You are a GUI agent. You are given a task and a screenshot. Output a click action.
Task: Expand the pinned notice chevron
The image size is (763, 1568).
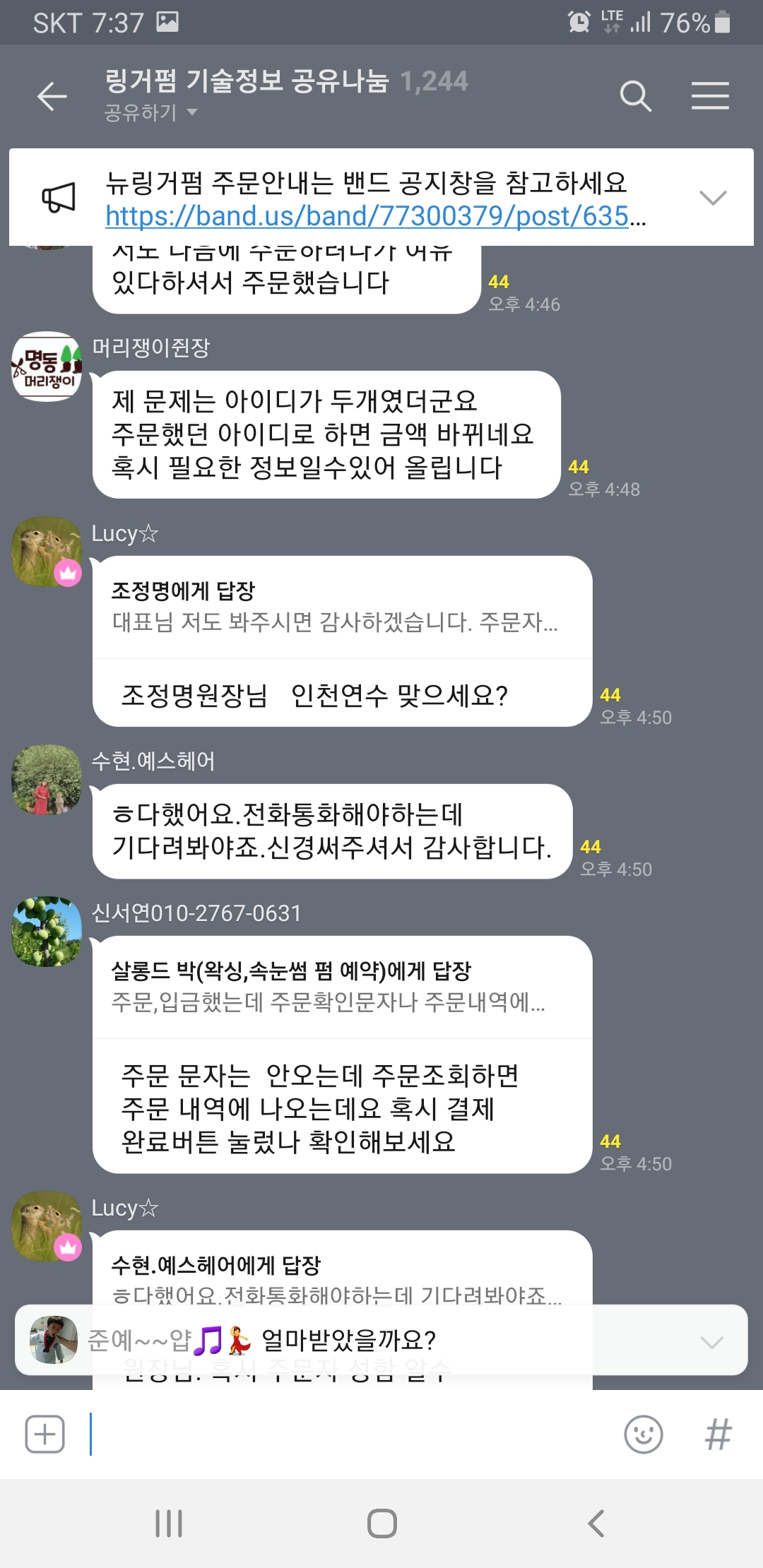coord(712,198)
